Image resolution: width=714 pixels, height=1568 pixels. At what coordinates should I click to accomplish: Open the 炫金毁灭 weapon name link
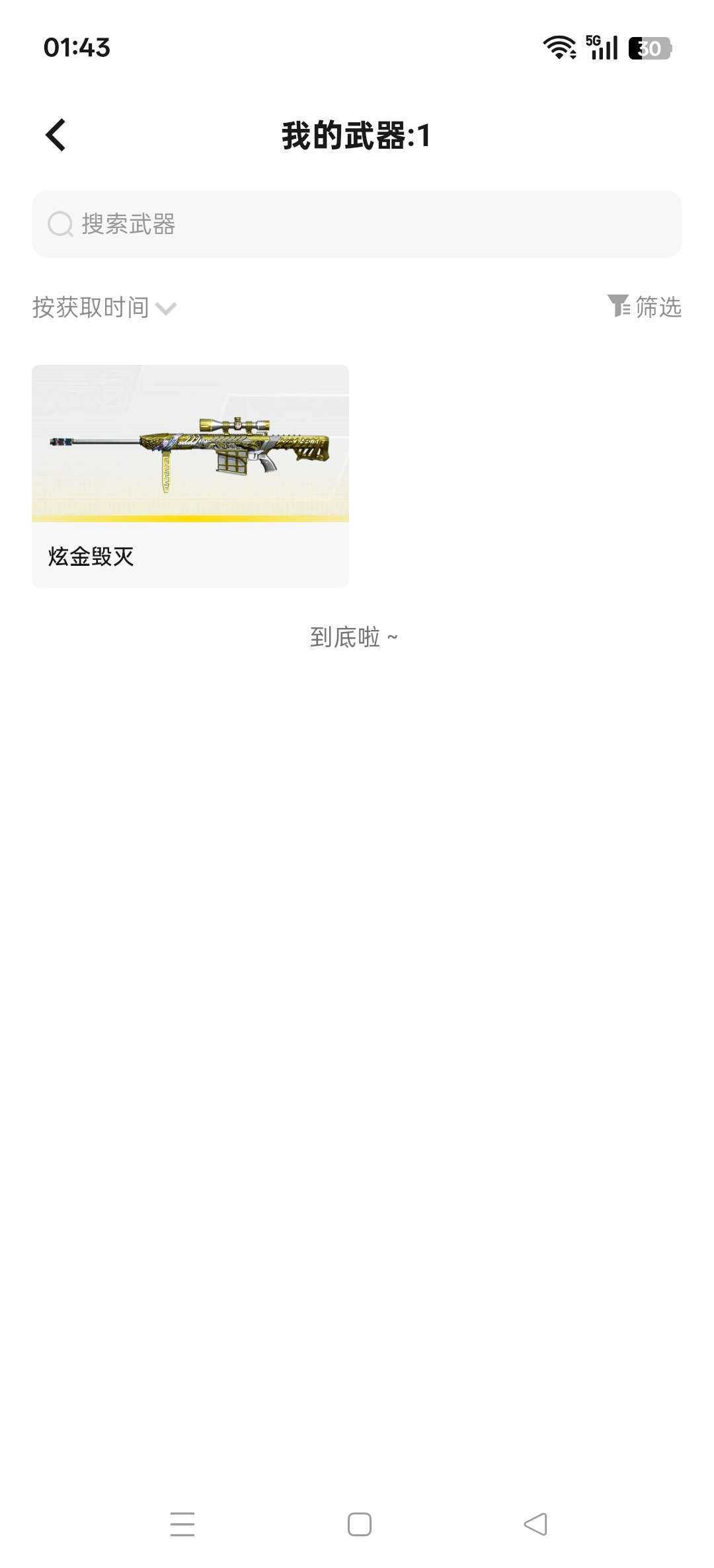(x=92, y=557)
